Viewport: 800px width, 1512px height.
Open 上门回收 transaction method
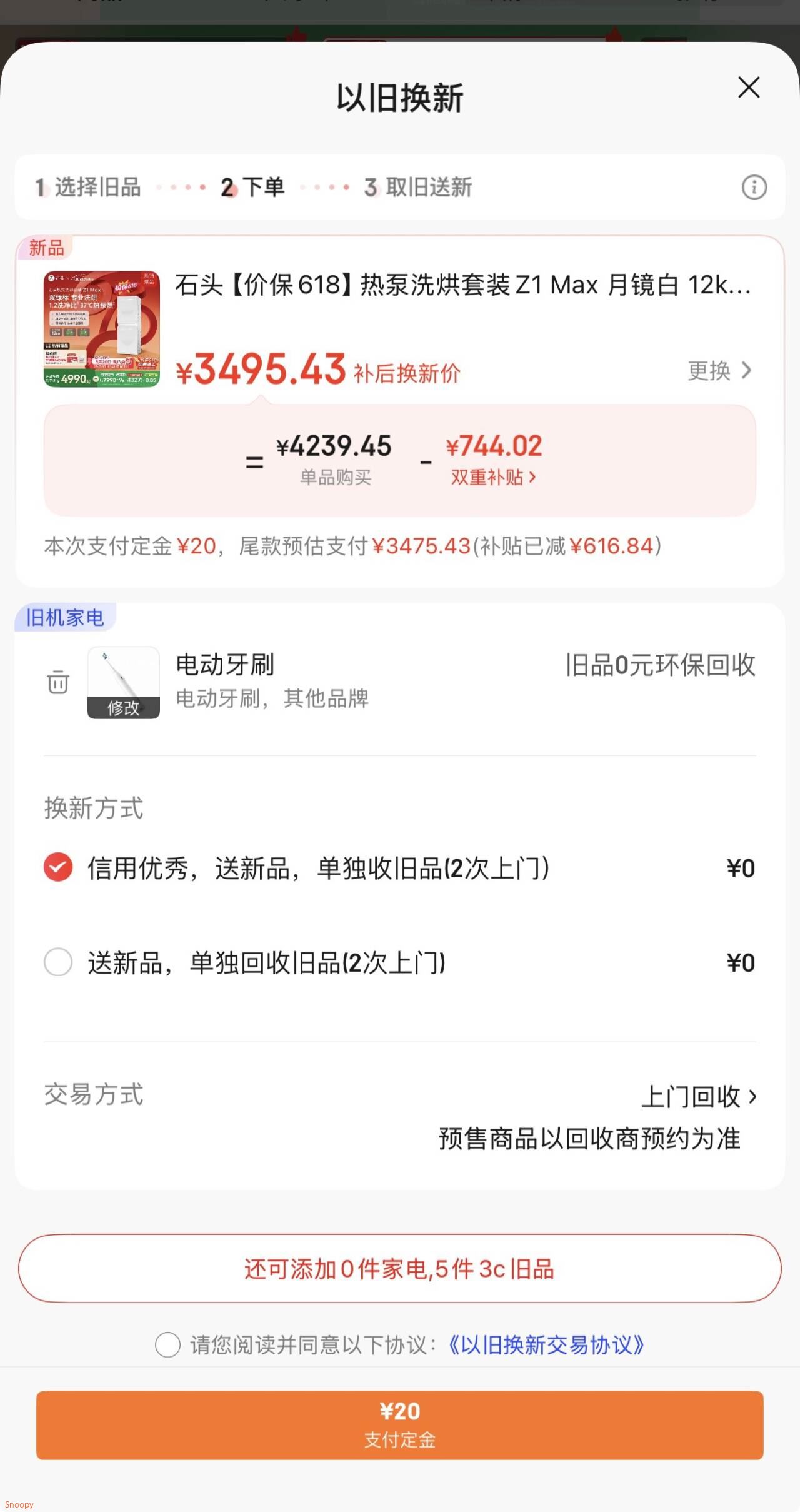point(699,1096)
